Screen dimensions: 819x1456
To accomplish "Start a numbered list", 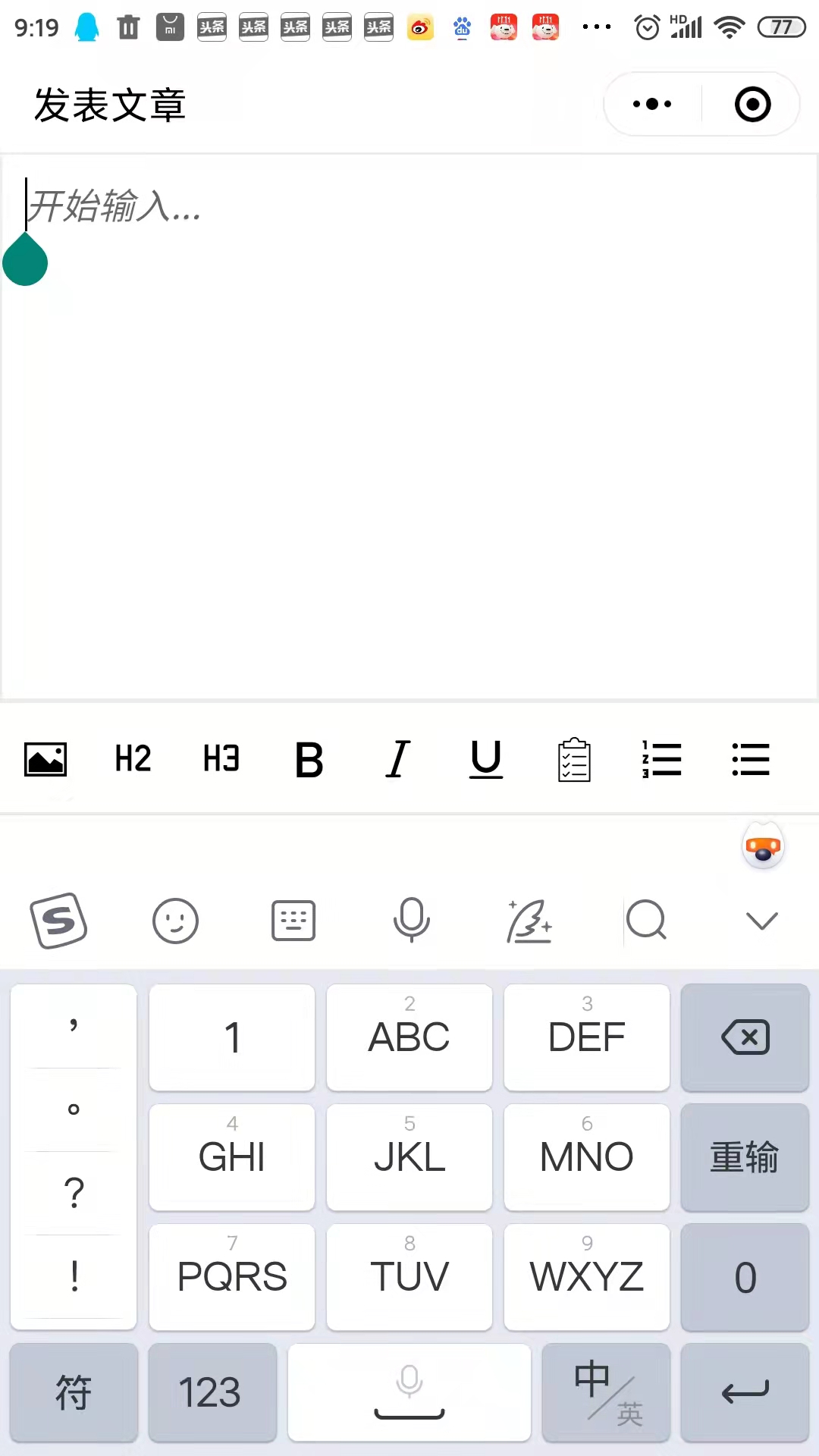I will (662, 759).
